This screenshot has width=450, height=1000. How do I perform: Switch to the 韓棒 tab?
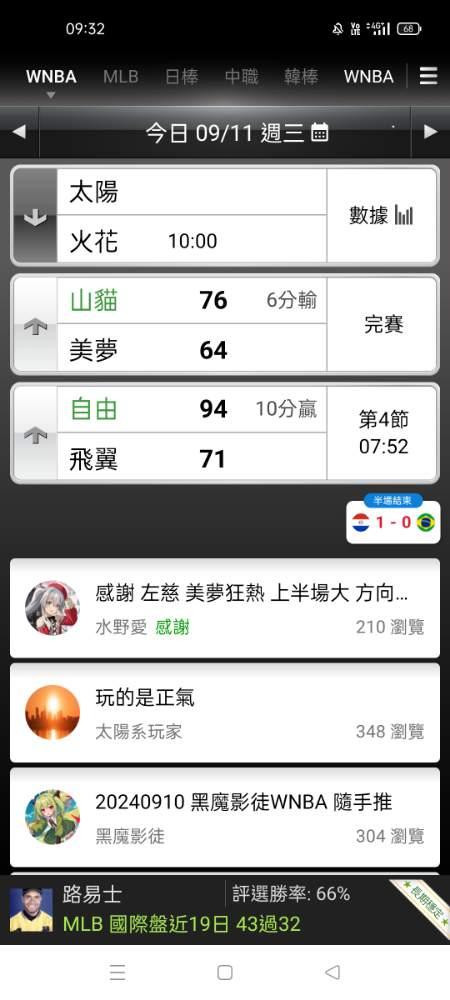301,77
